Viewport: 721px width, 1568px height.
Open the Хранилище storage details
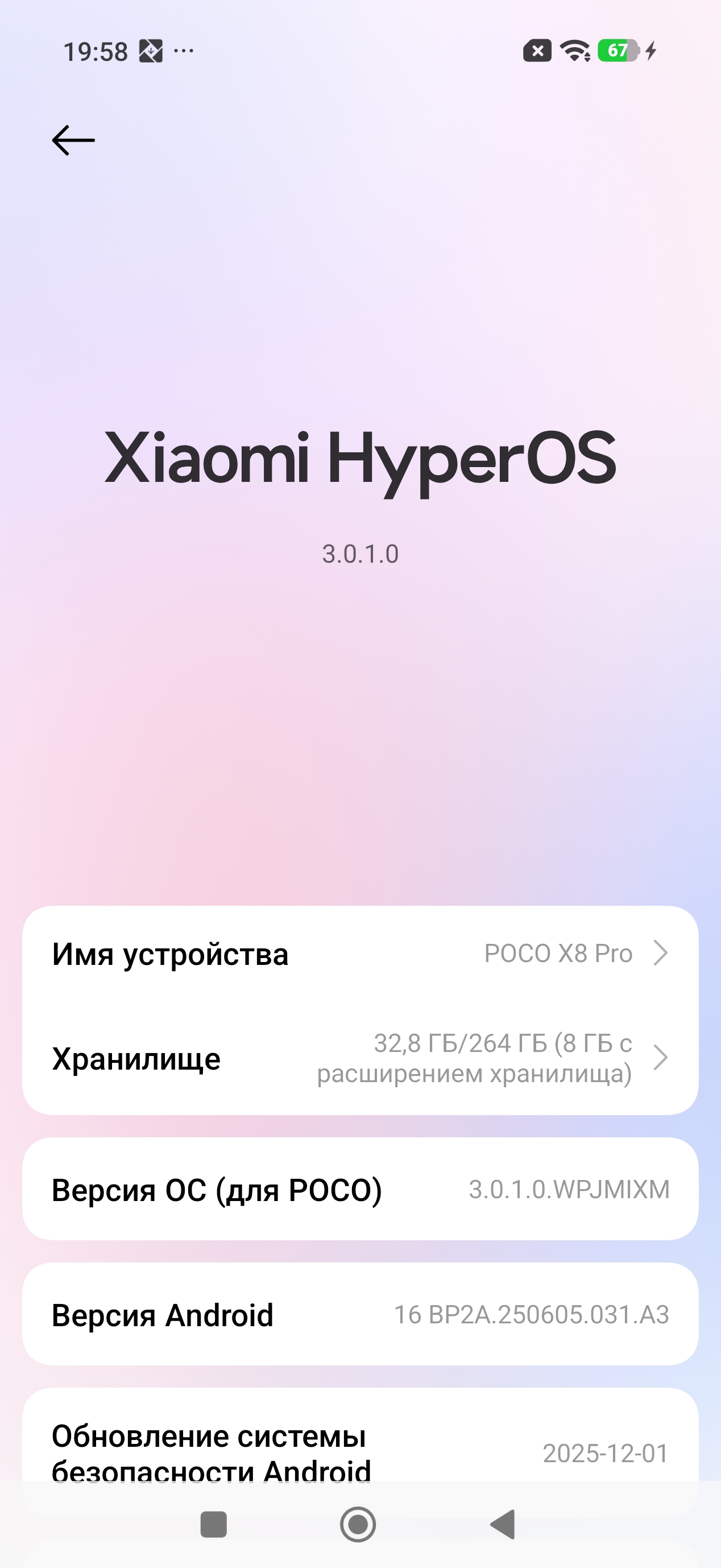pos(360,1059)
